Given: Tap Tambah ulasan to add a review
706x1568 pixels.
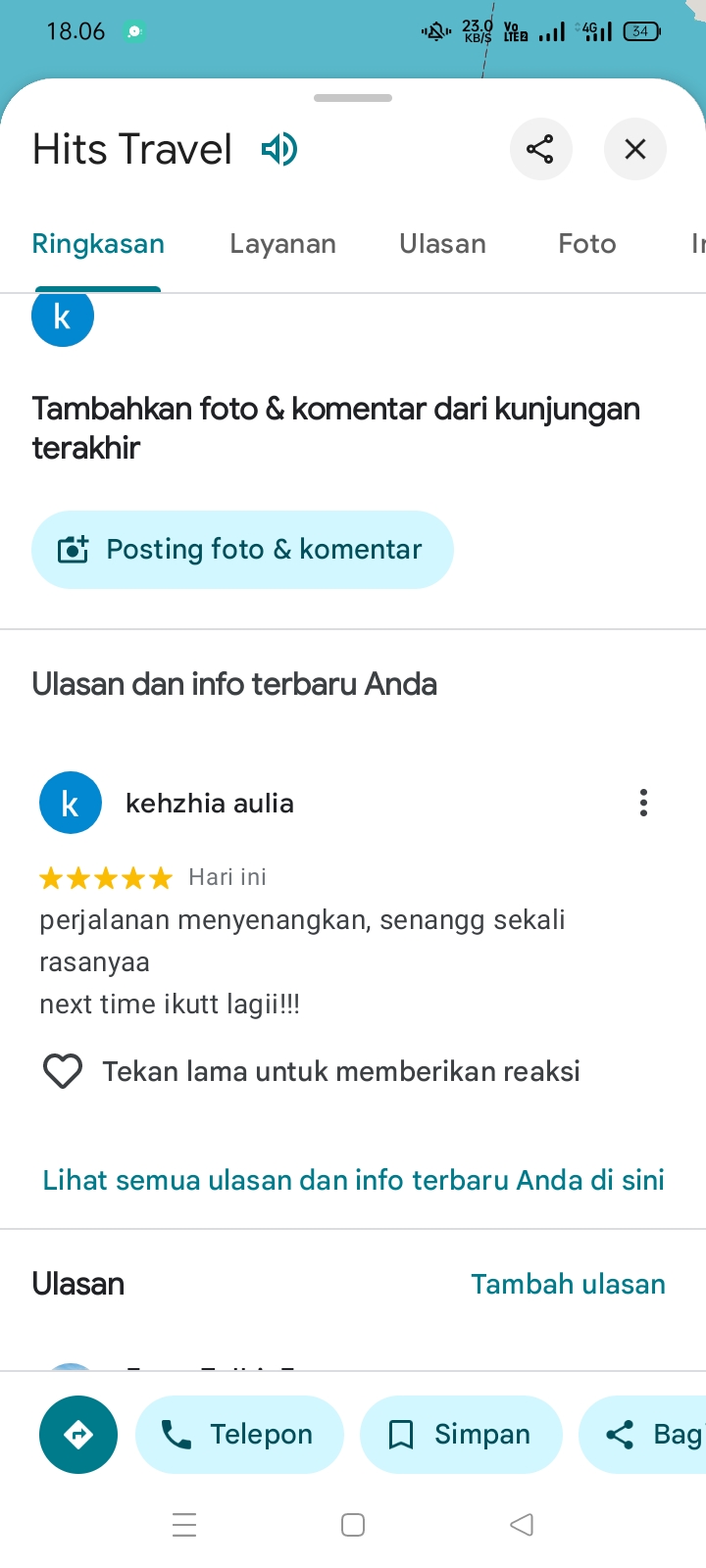Looking at the screenshot, I should pyautogui.click(x=568, y=1284).
